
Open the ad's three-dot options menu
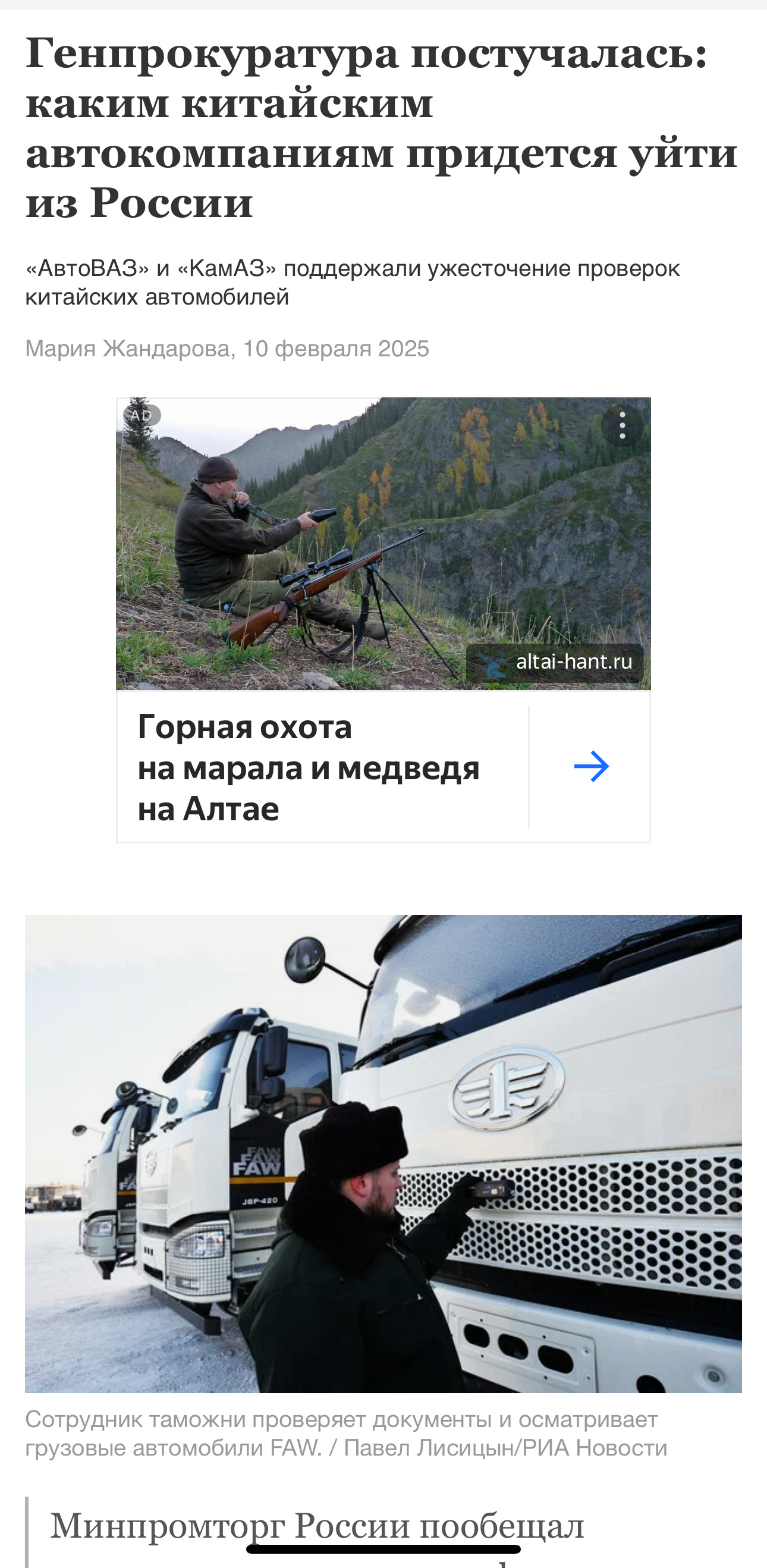click(x=623, y=425)
